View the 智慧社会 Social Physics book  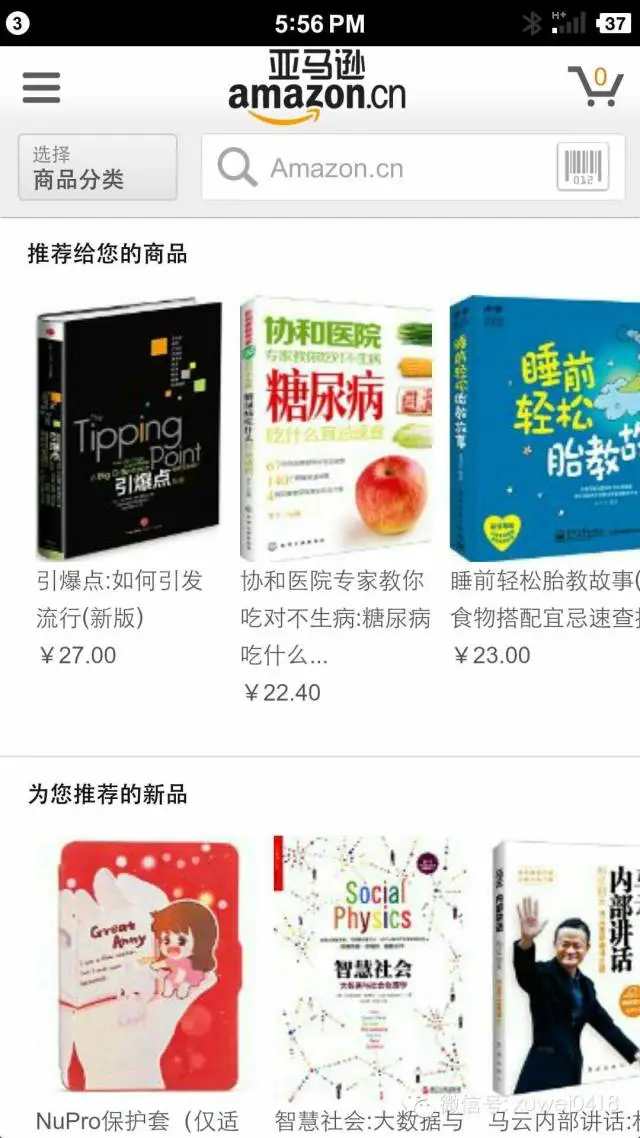coord(370,966)
